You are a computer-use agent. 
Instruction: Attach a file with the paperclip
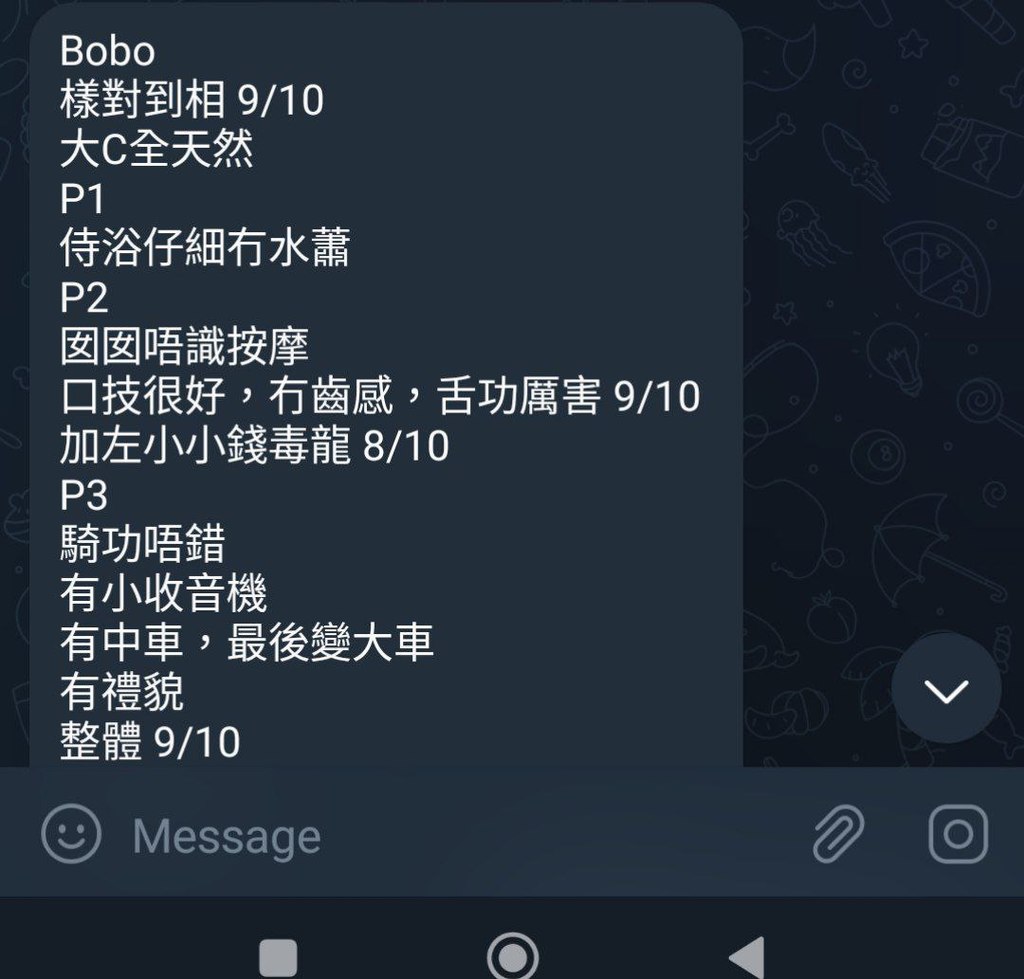click(x=838, y=835)
